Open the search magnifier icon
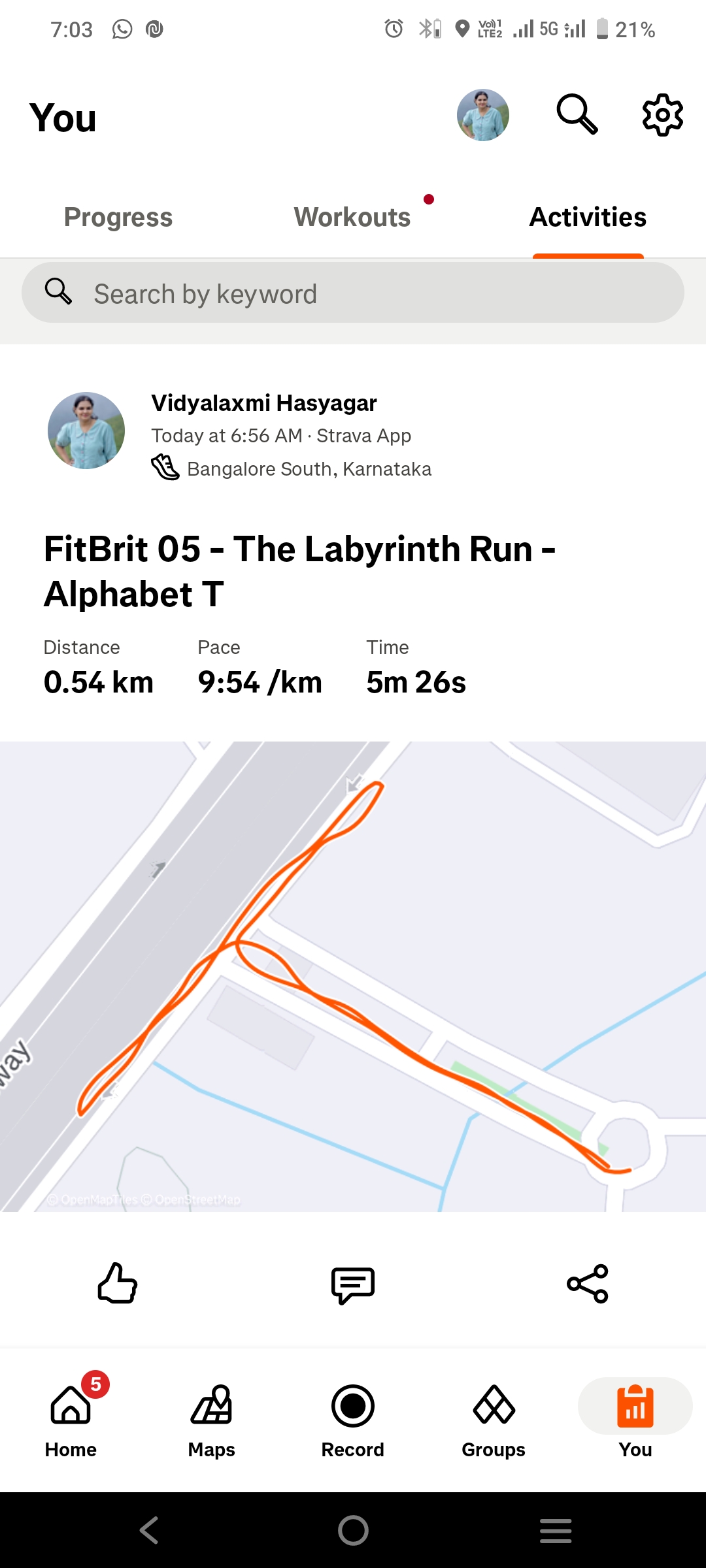706x1568 pixels. coord(577,114)
